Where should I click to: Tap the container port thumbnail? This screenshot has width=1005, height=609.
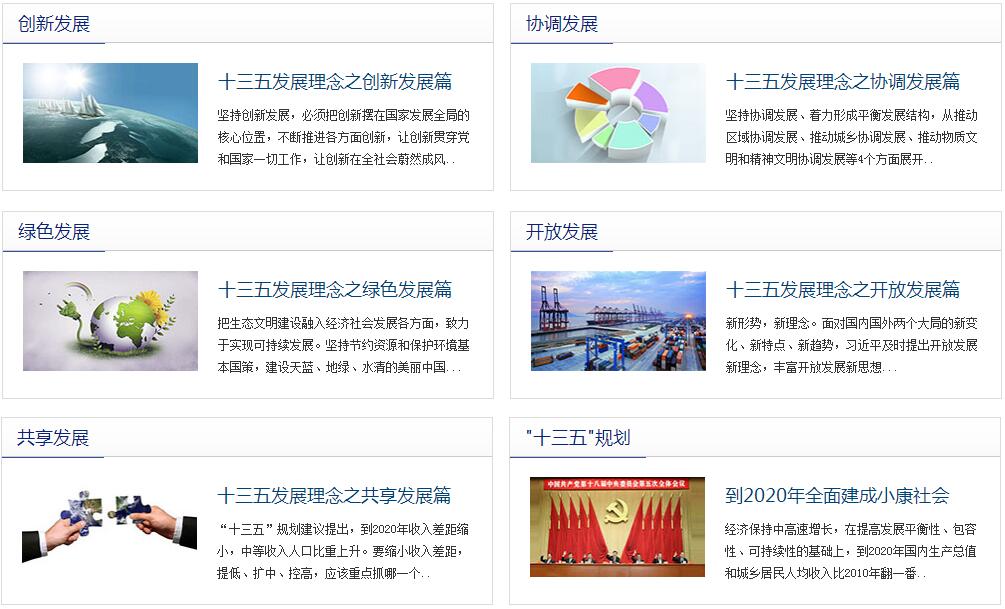click(x=618, y=321)
